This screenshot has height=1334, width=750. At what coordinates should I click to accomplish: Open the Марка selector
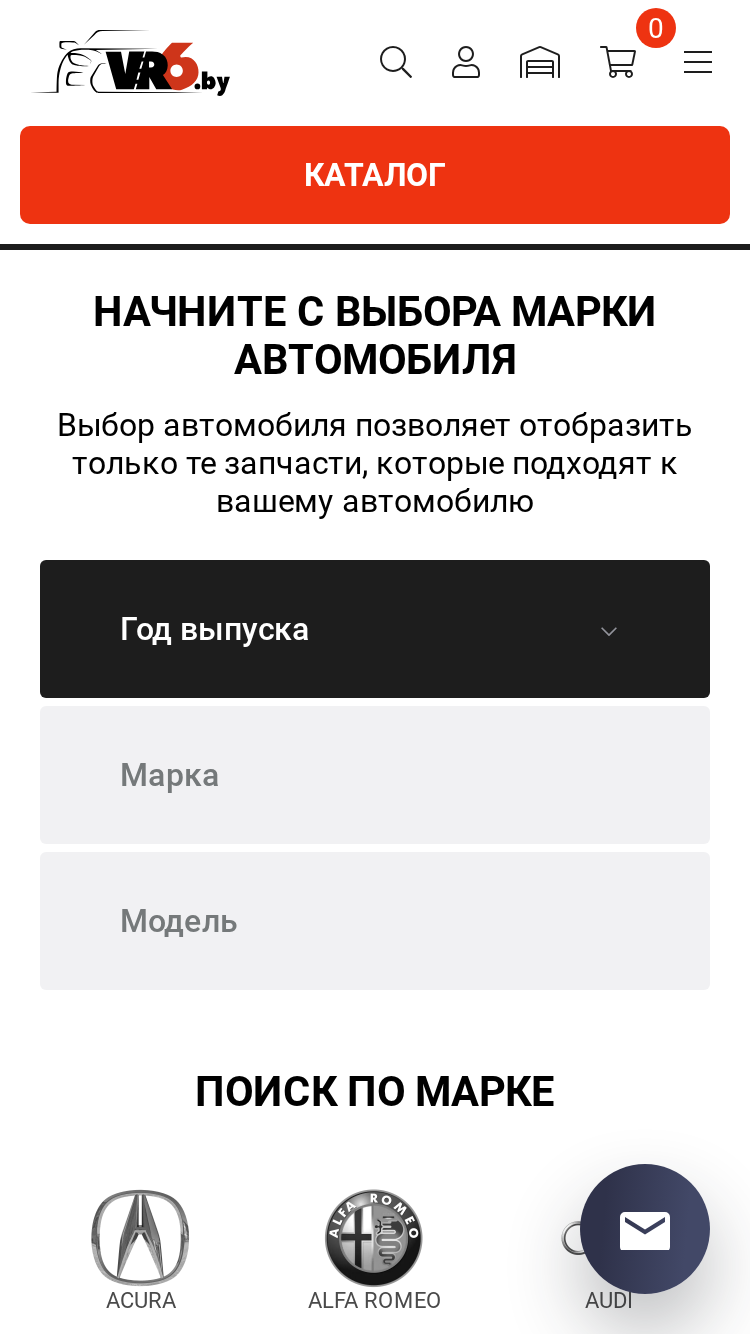(375, 775)
